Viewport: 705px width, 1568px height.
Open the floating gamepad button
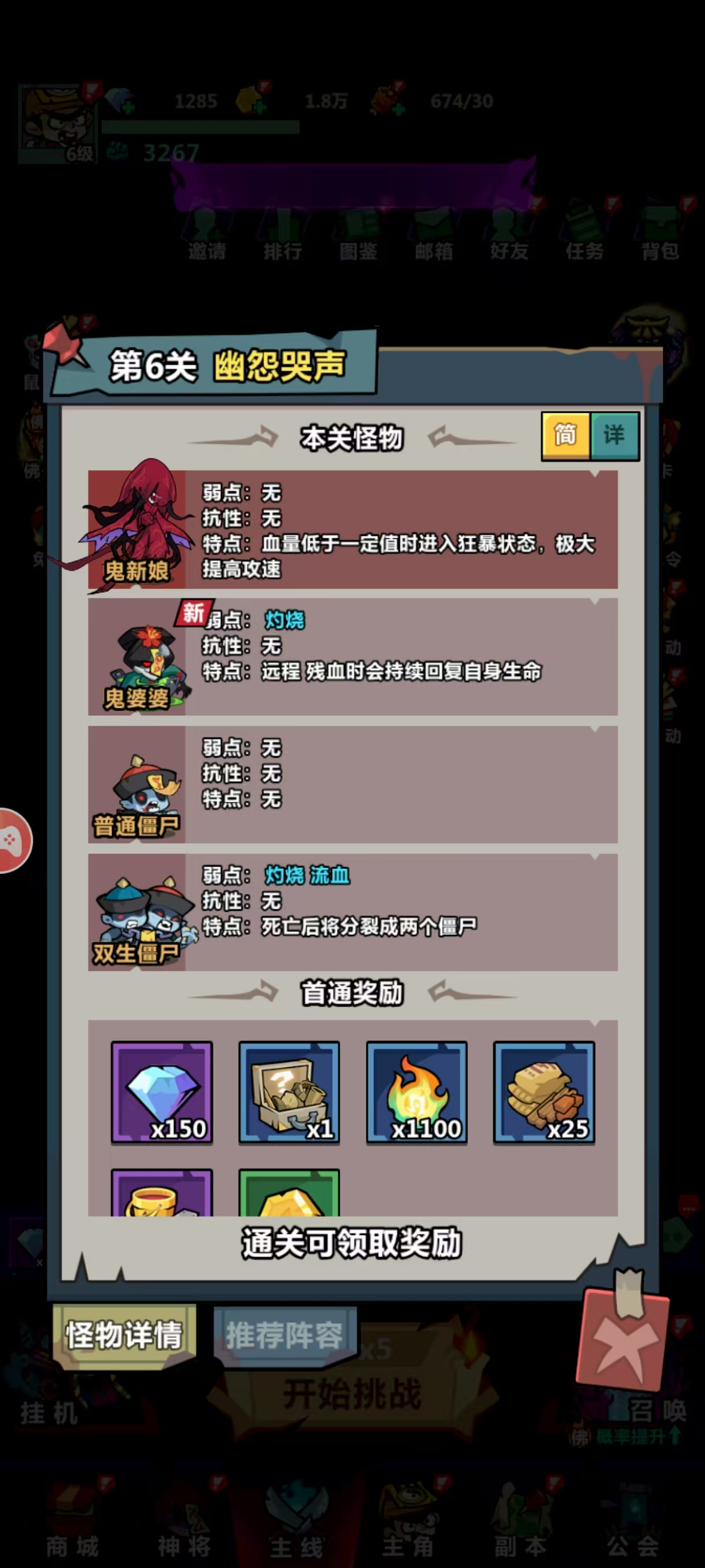point(13,841)
